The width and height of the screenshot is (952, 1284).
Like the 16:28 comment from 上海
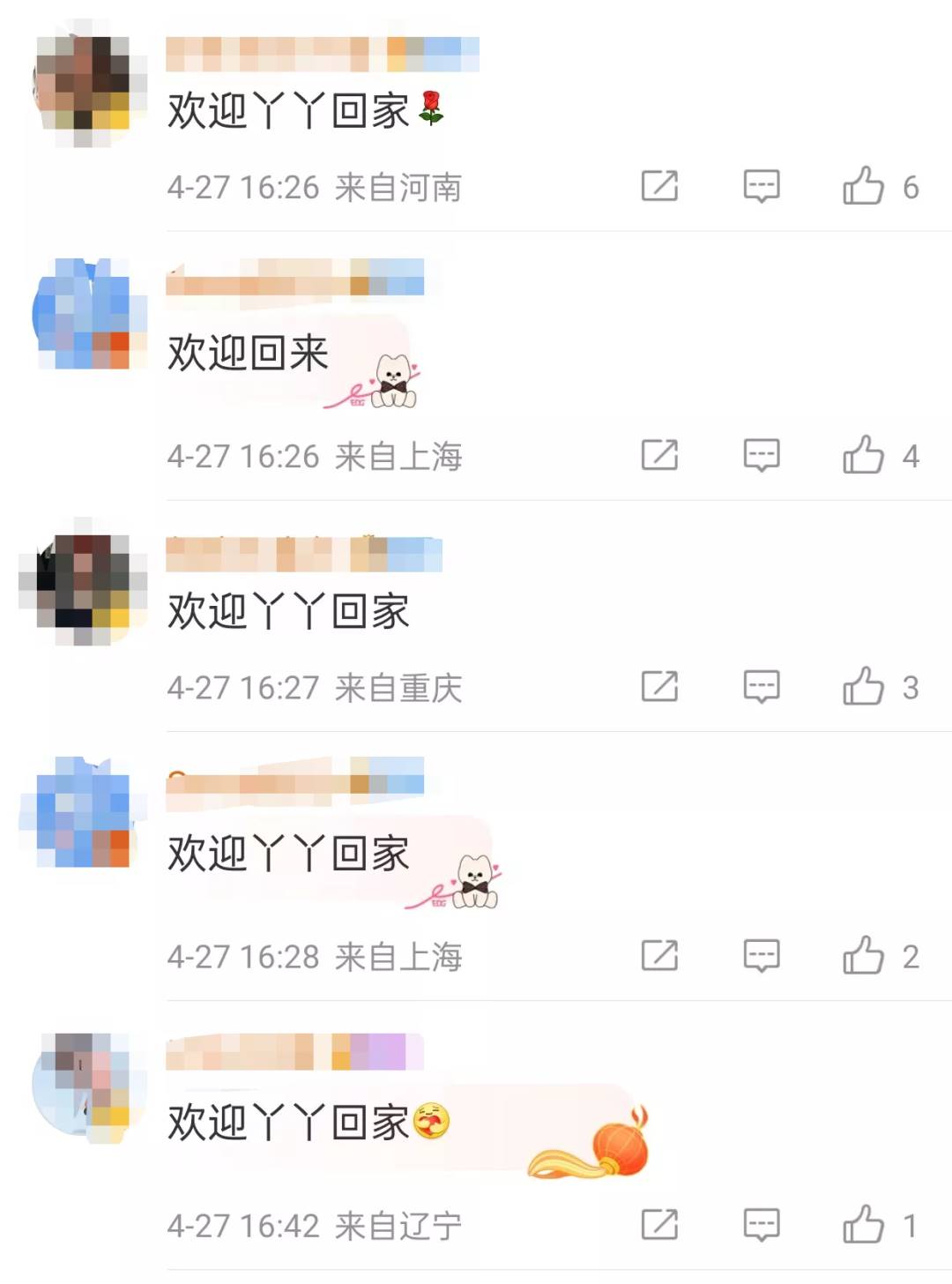click(x=863, y=955)
